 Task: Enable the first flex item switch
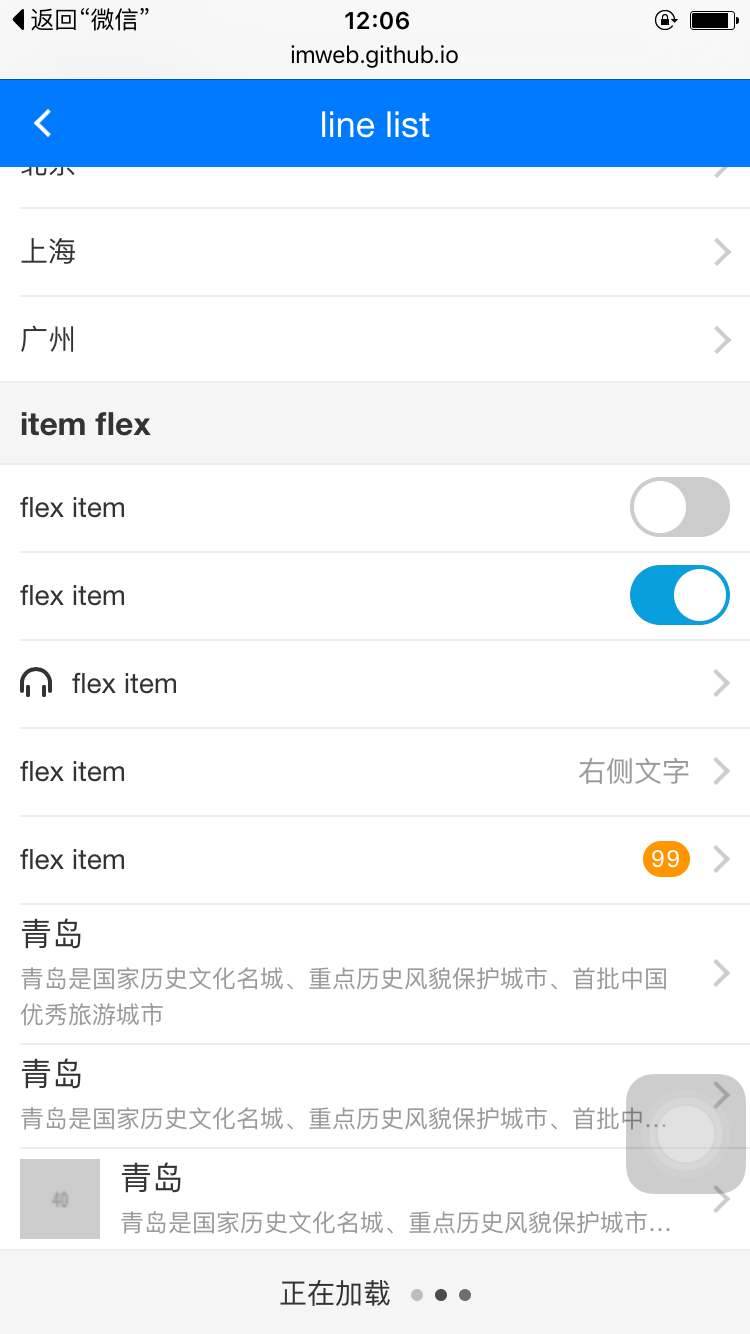(680, 507)
